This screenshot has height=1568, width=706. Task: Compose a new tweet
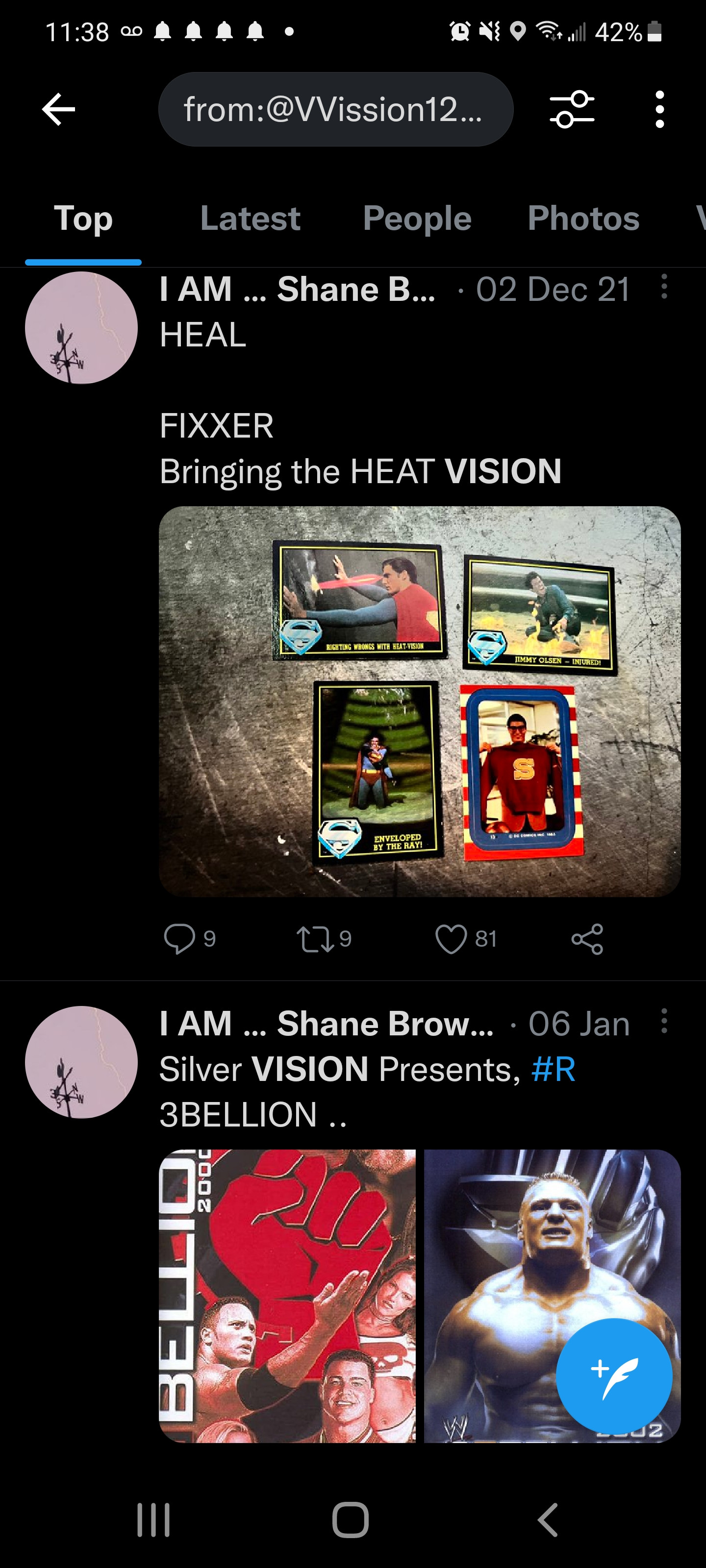point(614,1375)
